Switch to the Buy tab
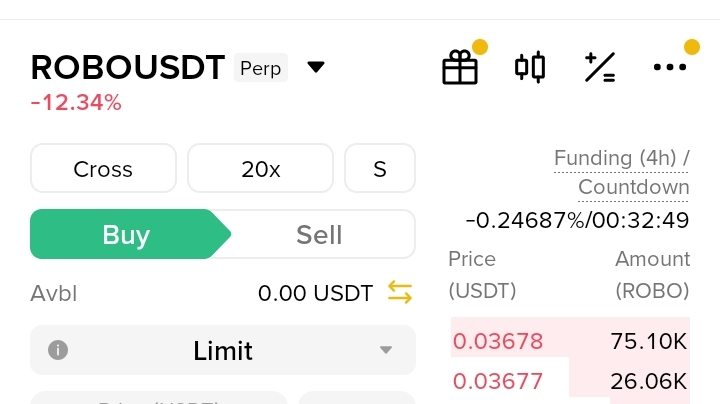Screen dimensions: 720x404 tap(126, 235)
